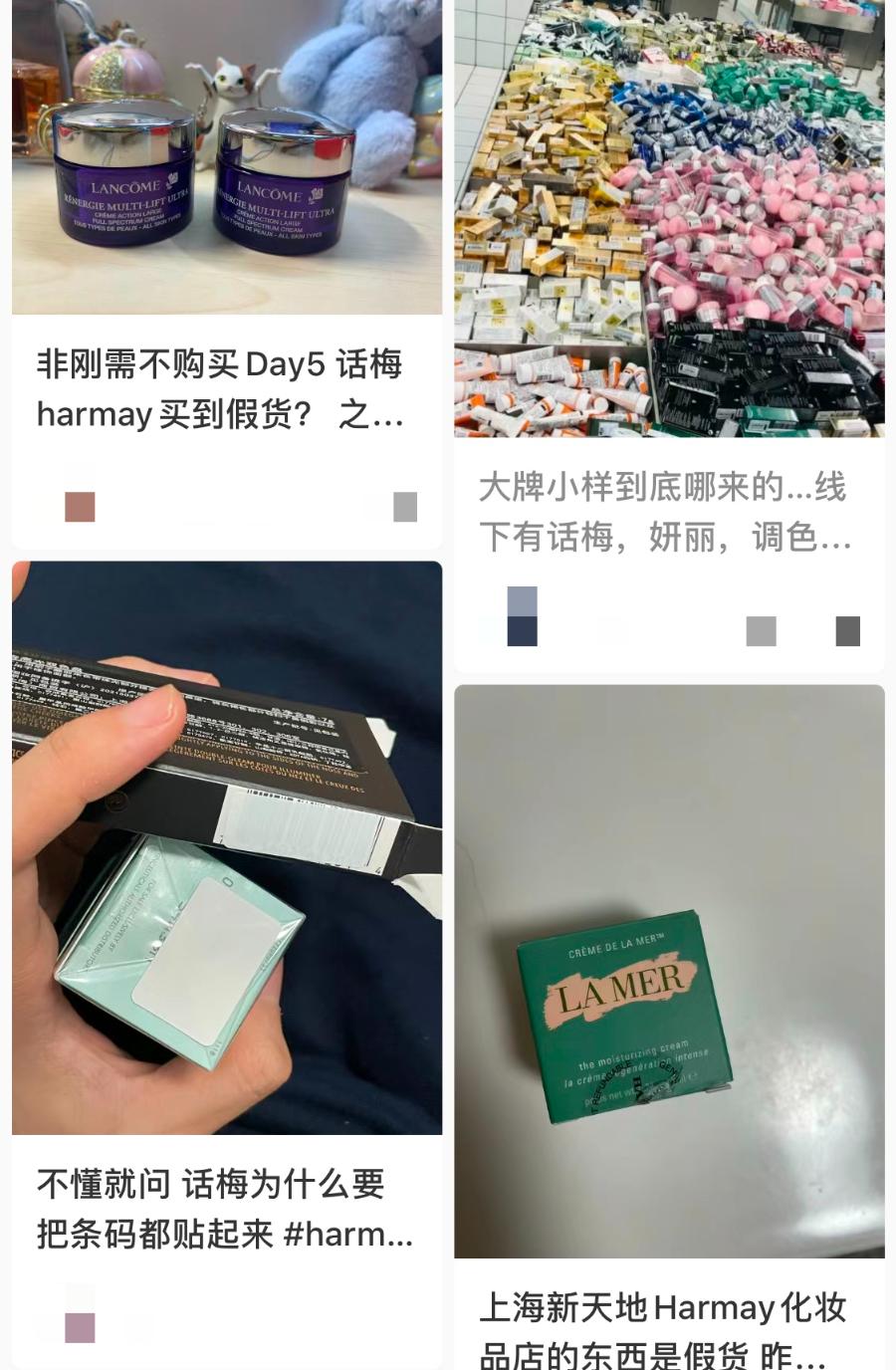This screenshot has width=896, height=1370.
Task: Select the dark gray swatch under the samples post
Action: pyautogui.click(x=846, y=631)
